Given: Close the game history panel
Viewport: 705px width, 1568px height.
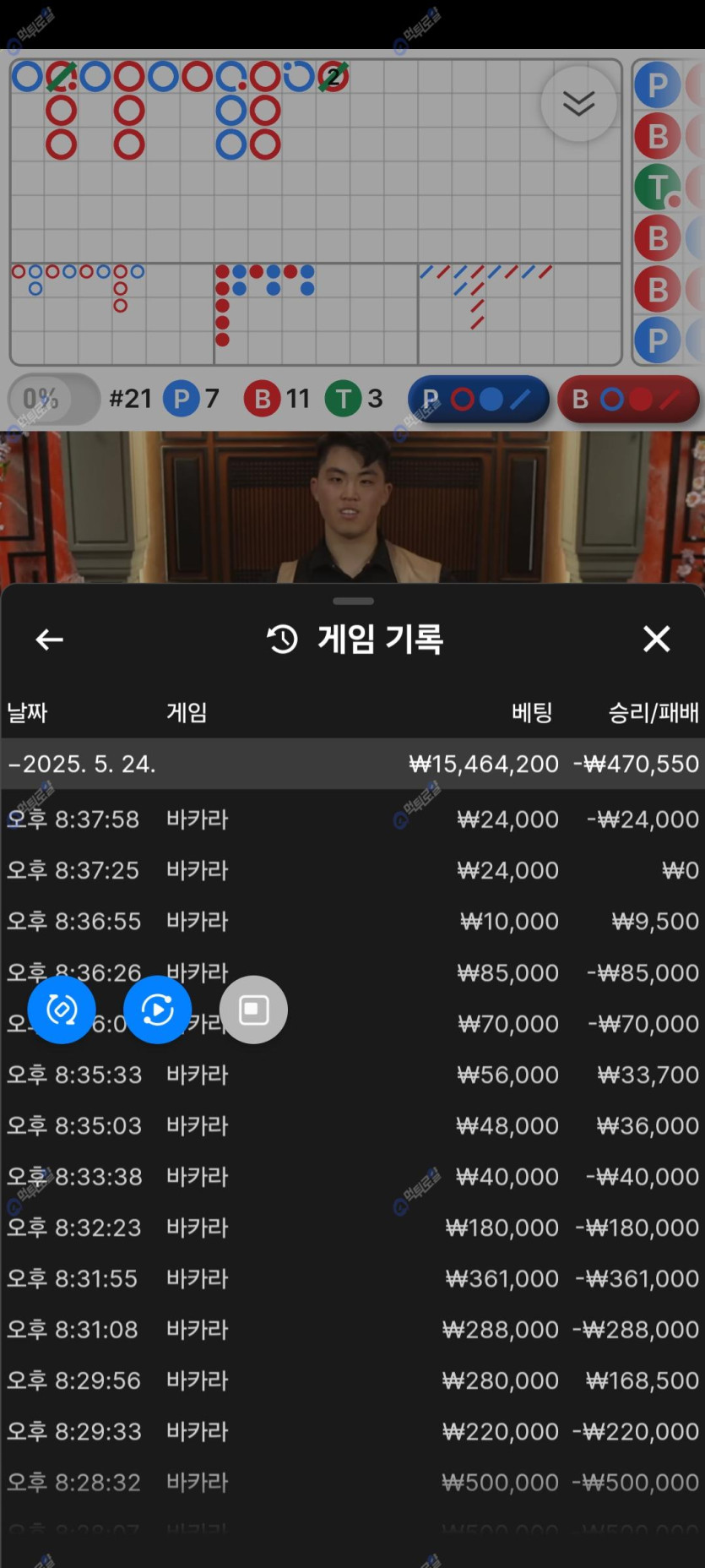Looking at the screenshot, I should pos(656,640).
